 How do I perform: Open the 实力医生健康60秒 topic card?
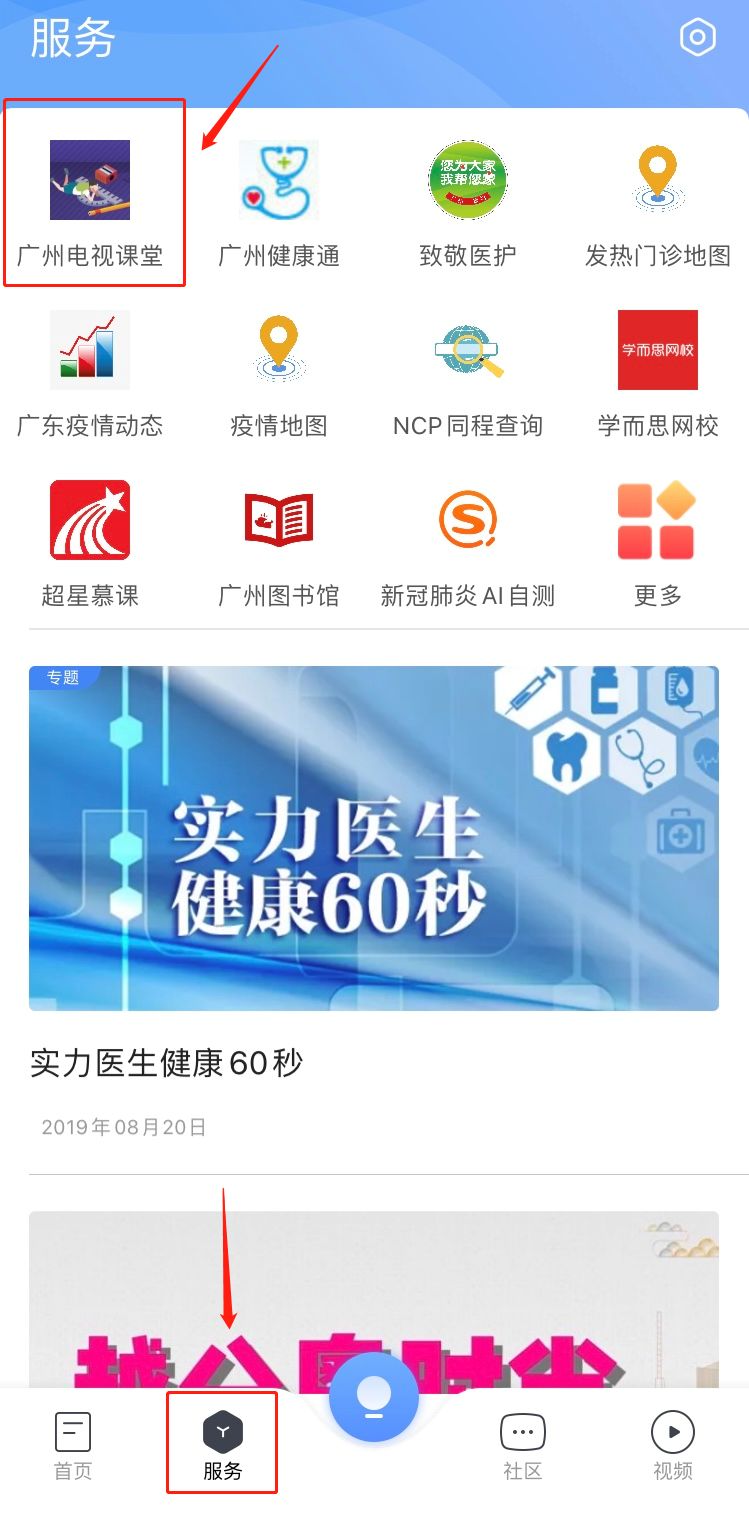[x=373, y=838]
